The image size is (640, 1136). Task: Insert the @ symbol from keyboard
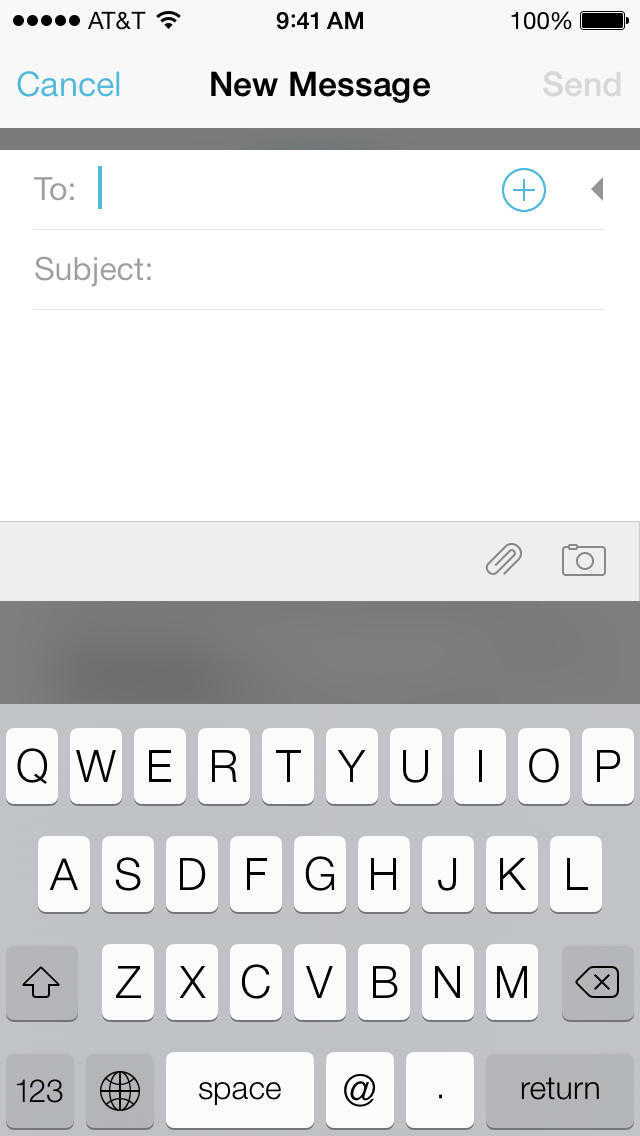click(360, 1090)
